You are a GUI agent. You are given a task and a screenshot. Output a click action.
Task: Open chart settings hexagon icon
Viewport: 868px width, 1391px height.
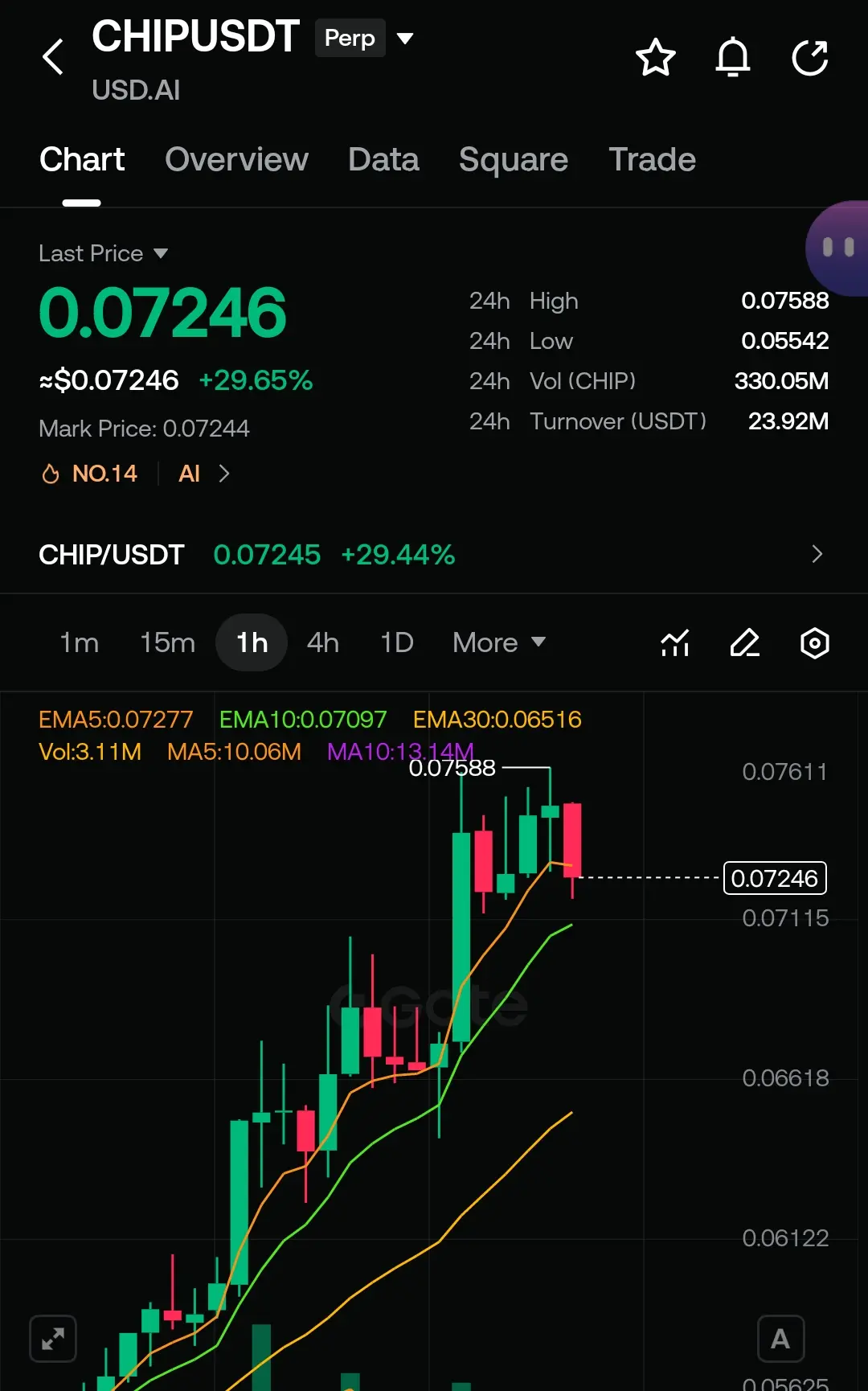click(x=815, y=642)
